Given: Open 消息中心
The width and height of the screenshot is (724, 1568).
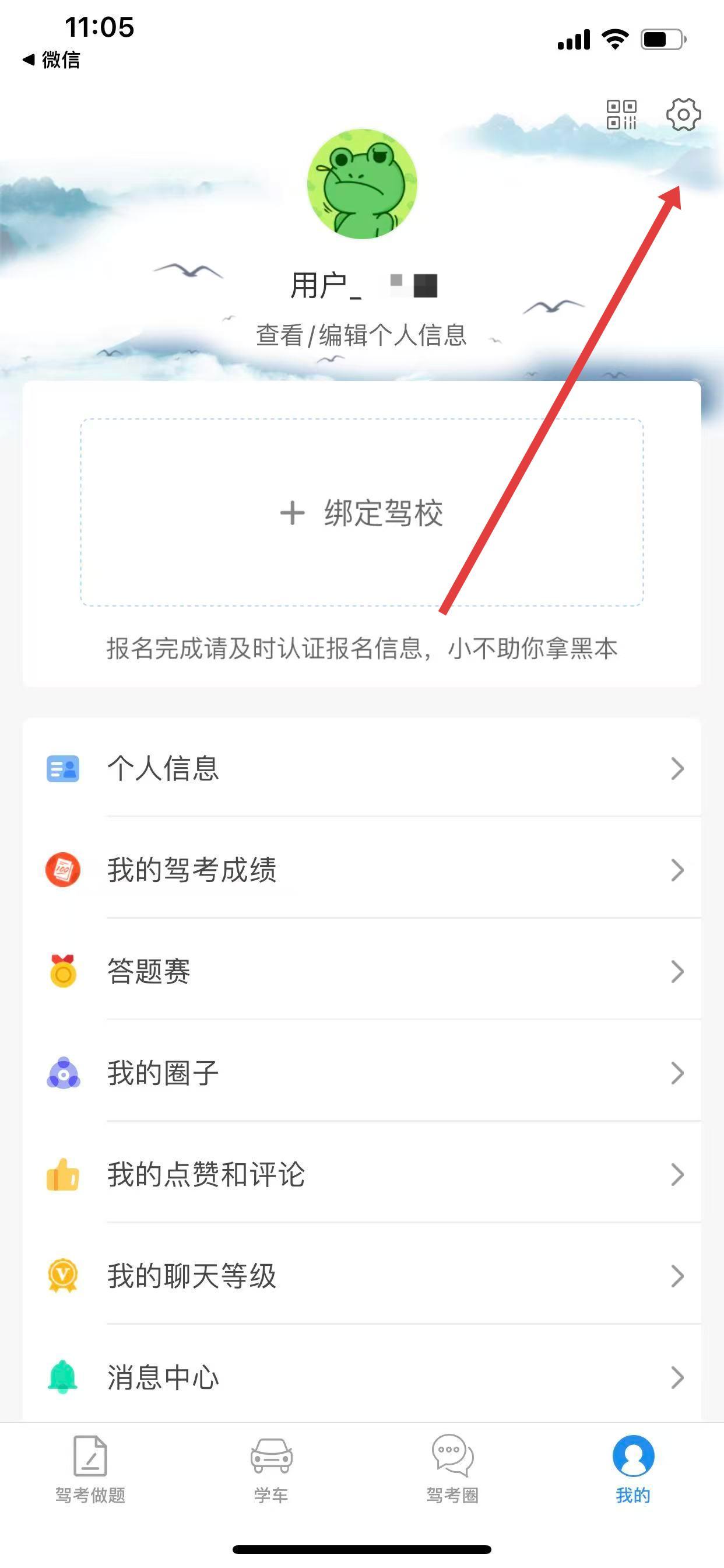Looking at the screenshot, I should (x=362, y=1377).
